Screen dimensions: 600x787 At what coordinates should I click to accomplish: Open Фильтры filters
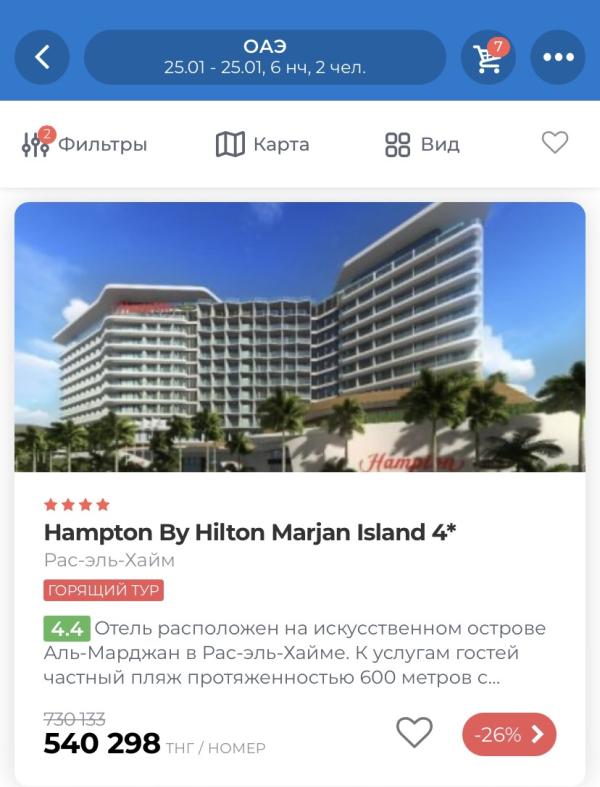pyautogui.click(x=84, y=144)
